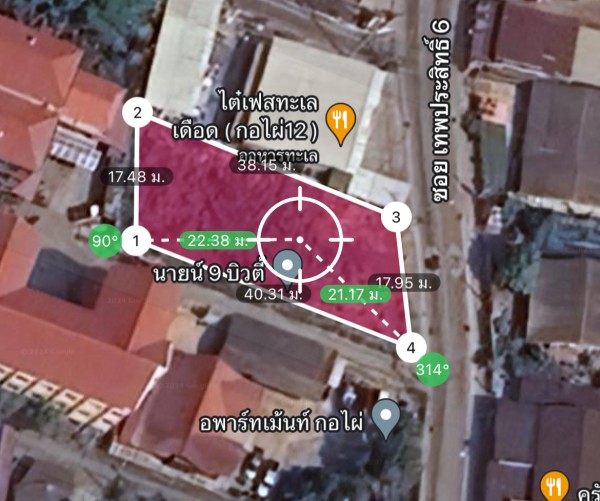This screenshot has height=501, width=600.
Task: Select boundary point 3
Action: tap(396, 217)
